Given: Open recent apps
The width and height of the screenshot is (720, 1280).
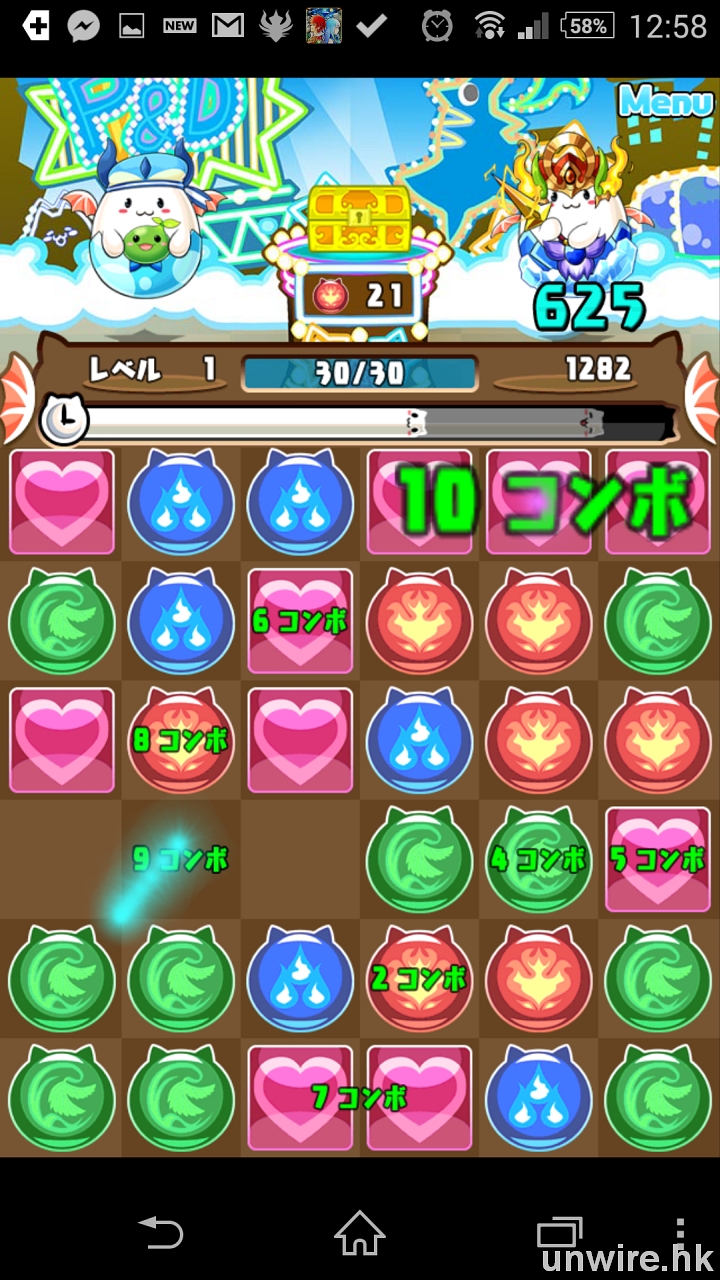Looking at the screenshot, I should [559, 1232].
